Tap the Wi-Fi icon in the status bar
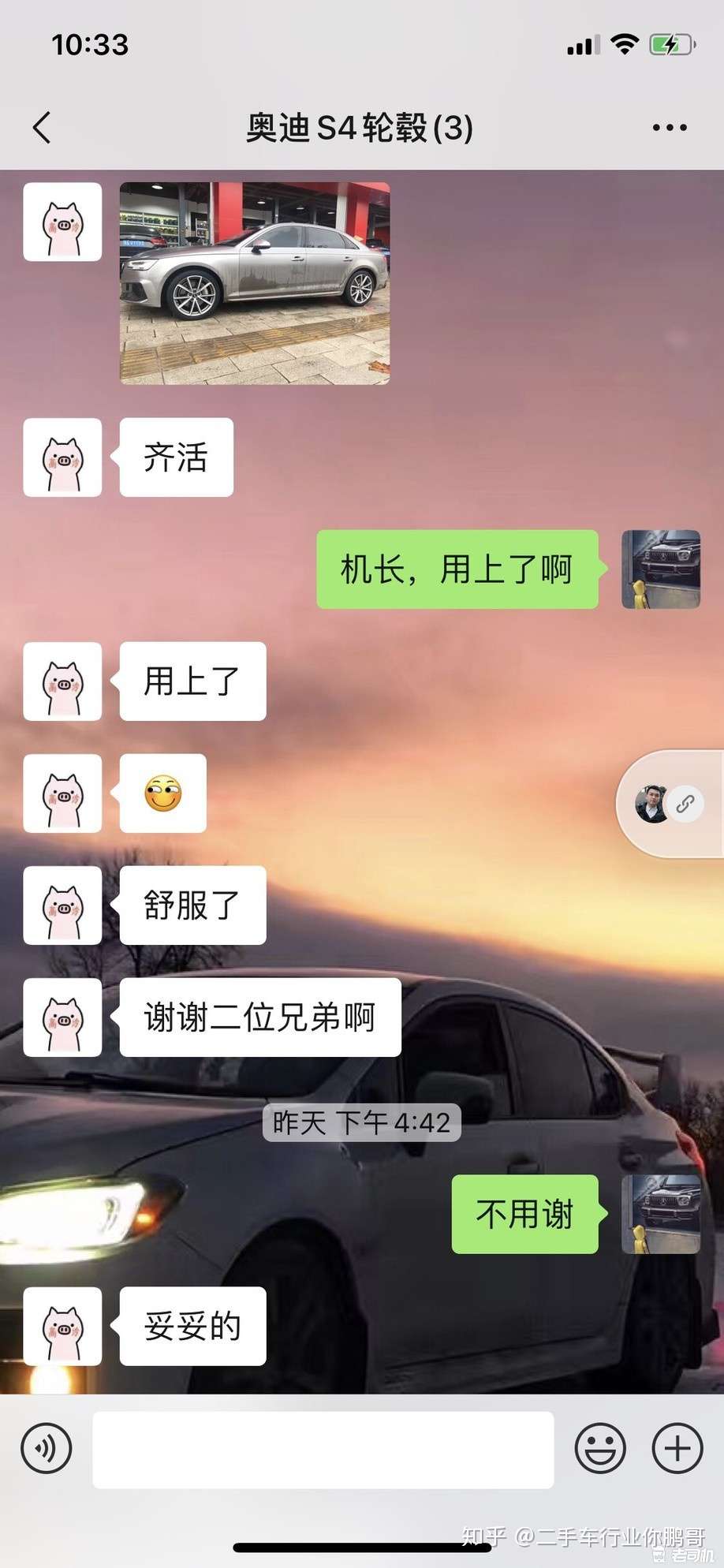 [624, 46]
